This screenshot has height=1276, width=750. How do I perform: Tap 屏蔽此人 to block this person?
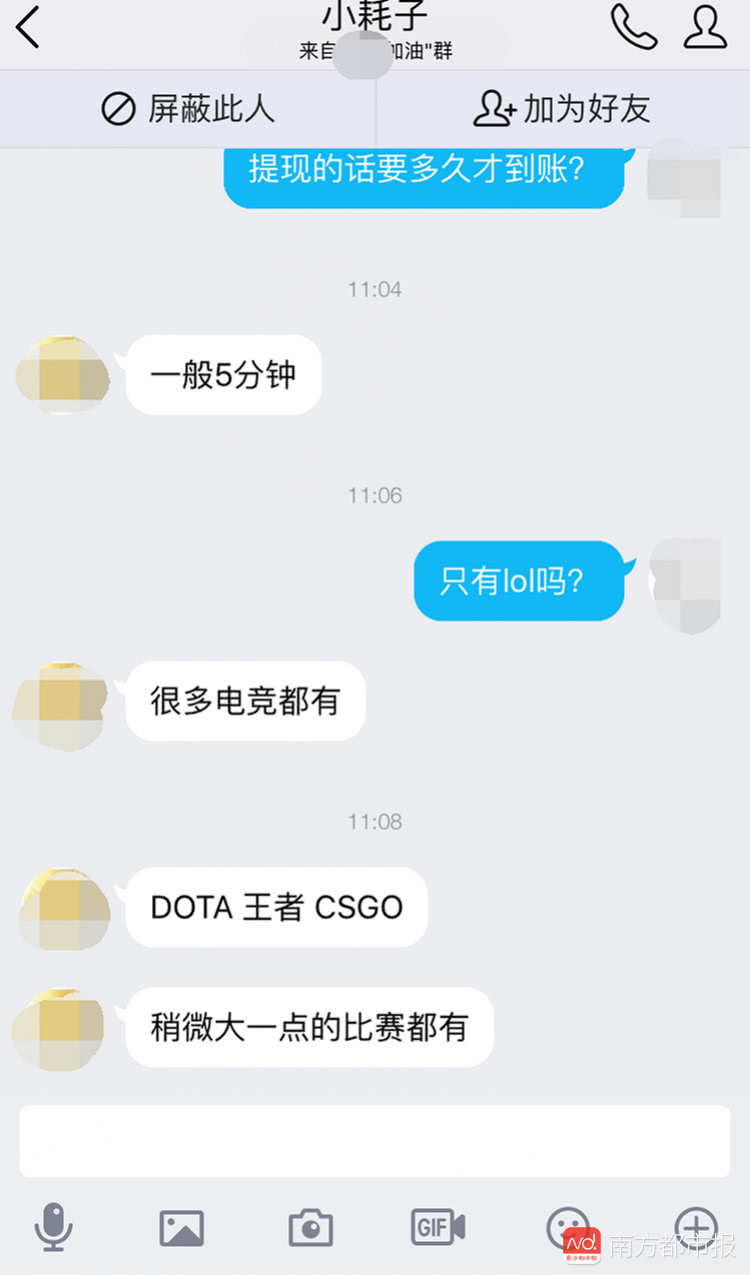point(188,108)
